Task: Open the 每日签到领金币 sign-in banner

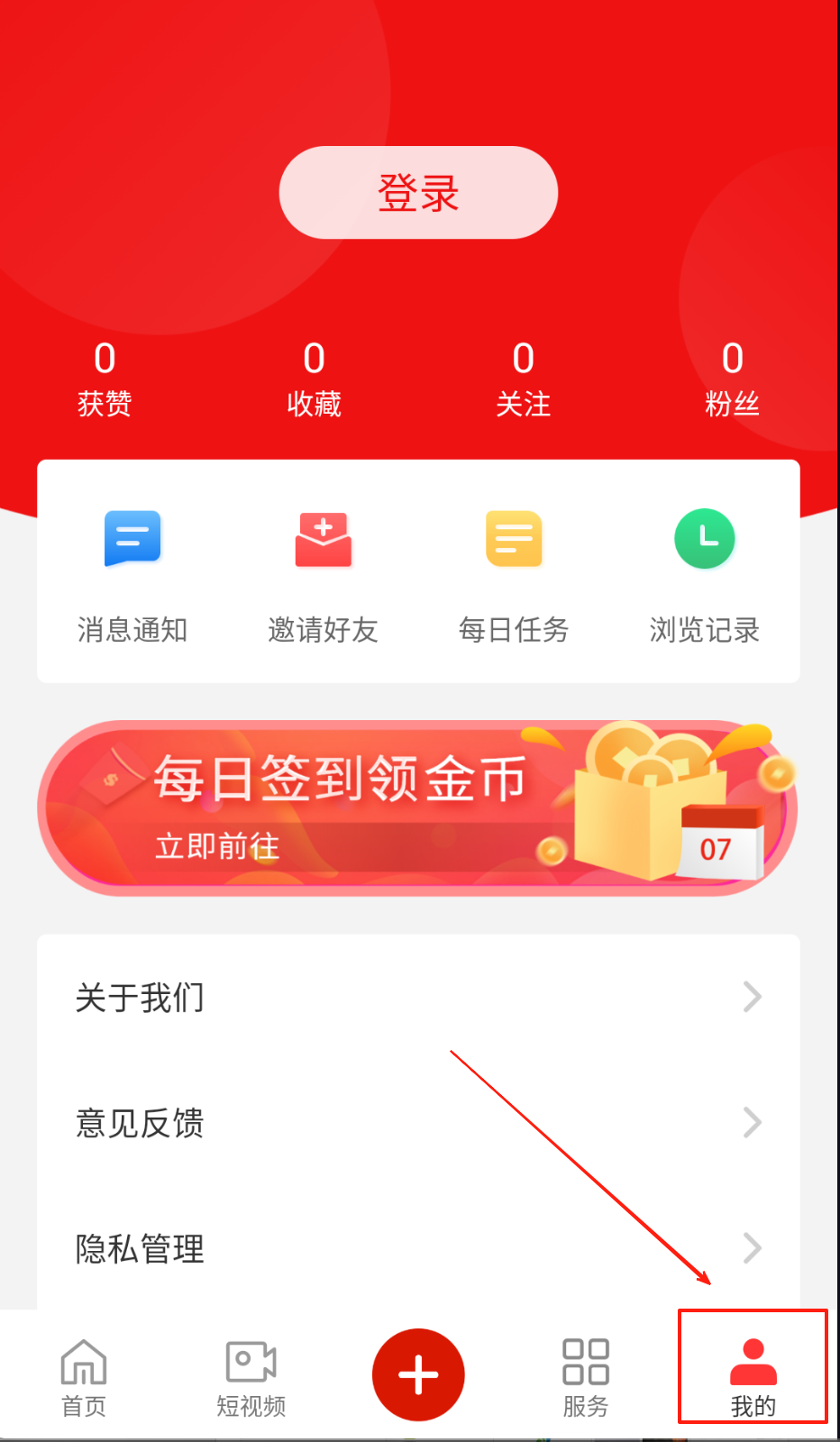Action: point(418,808)
